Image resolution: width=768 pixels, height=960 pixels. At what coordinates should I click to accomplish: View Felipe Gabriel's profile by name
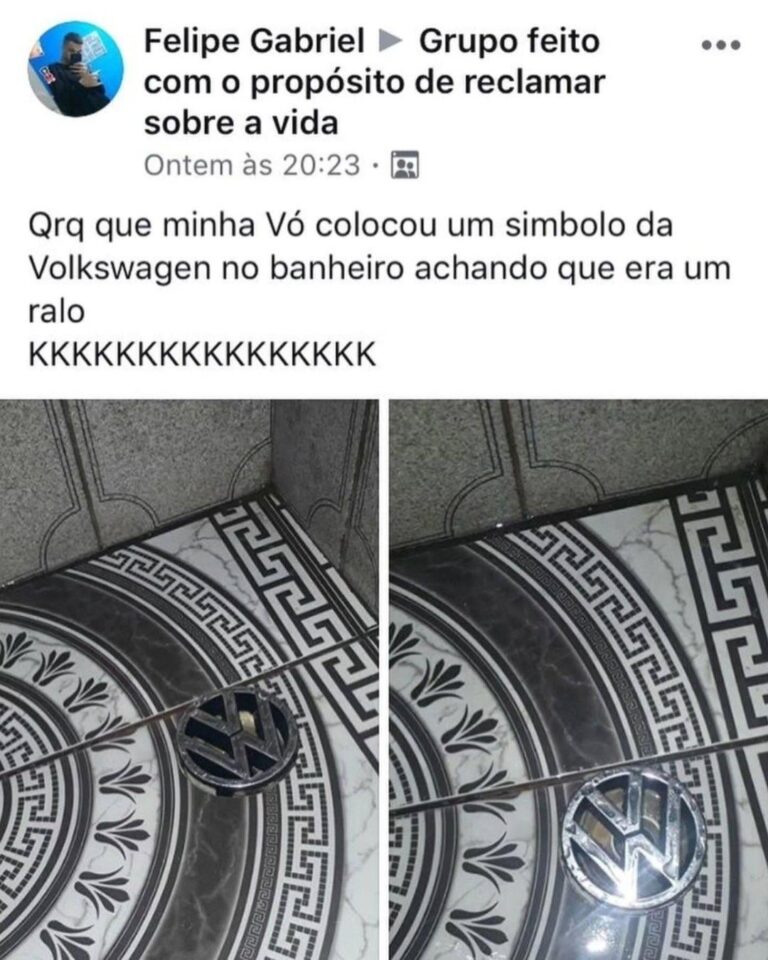click(254, 42)
